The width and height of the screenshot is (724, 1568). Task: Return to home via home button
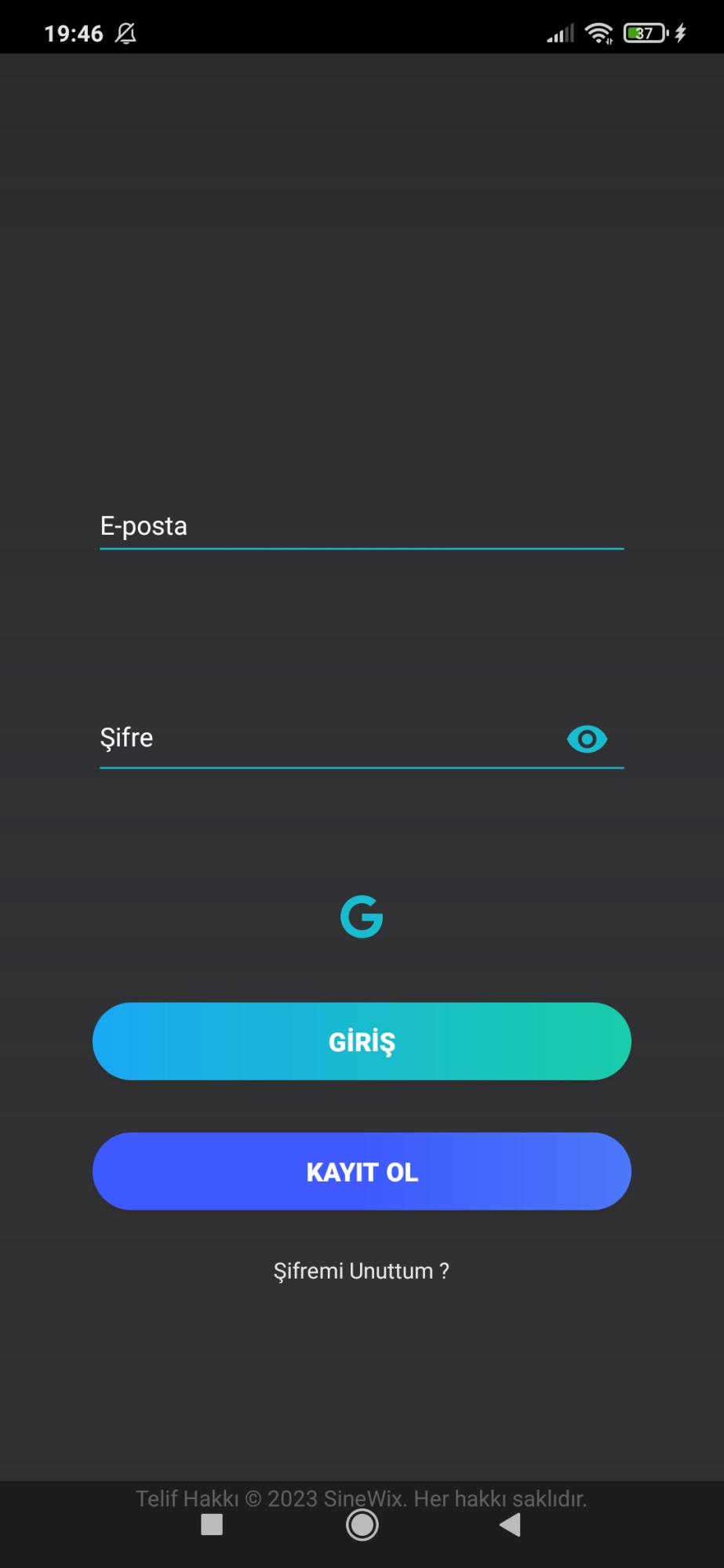tap(362, 1525)
